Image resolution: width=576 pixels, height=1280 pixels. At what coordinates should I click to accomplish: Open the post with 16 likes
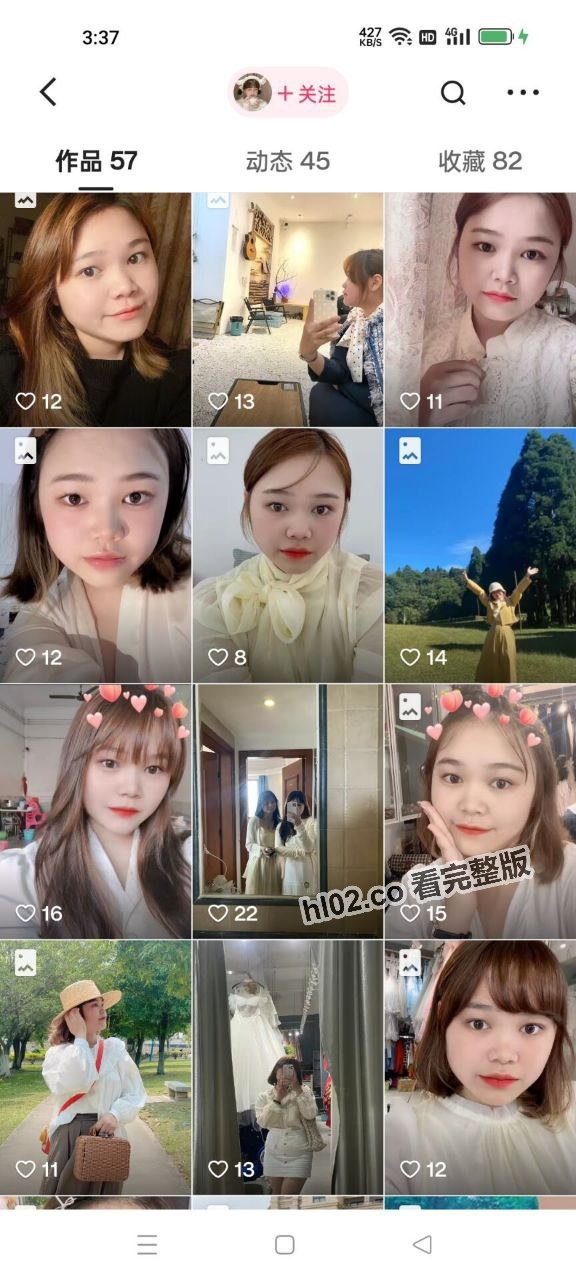(95, 811)
